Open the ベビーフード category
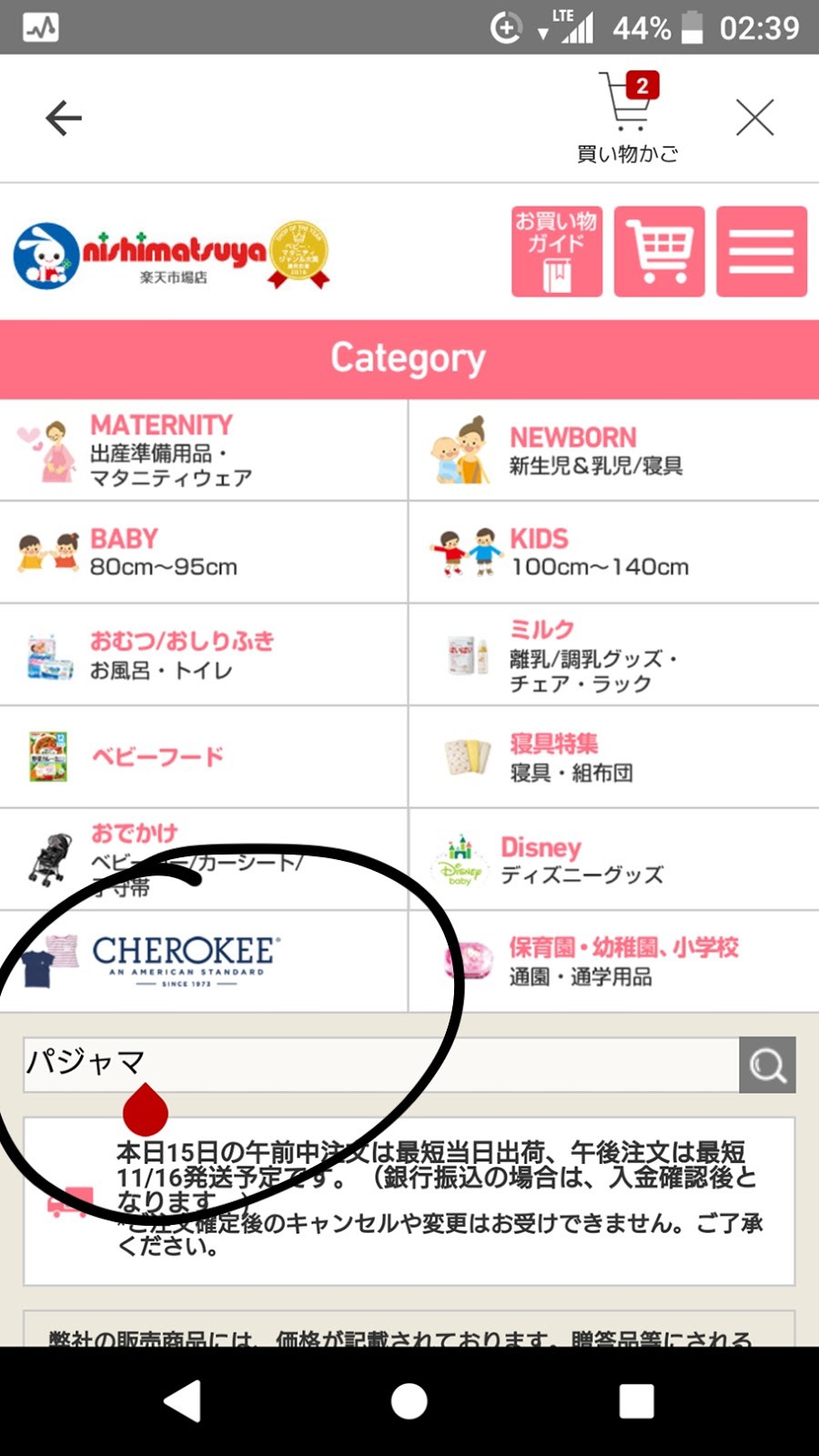This screenshot has height=1456, width=819. [203, 756]
